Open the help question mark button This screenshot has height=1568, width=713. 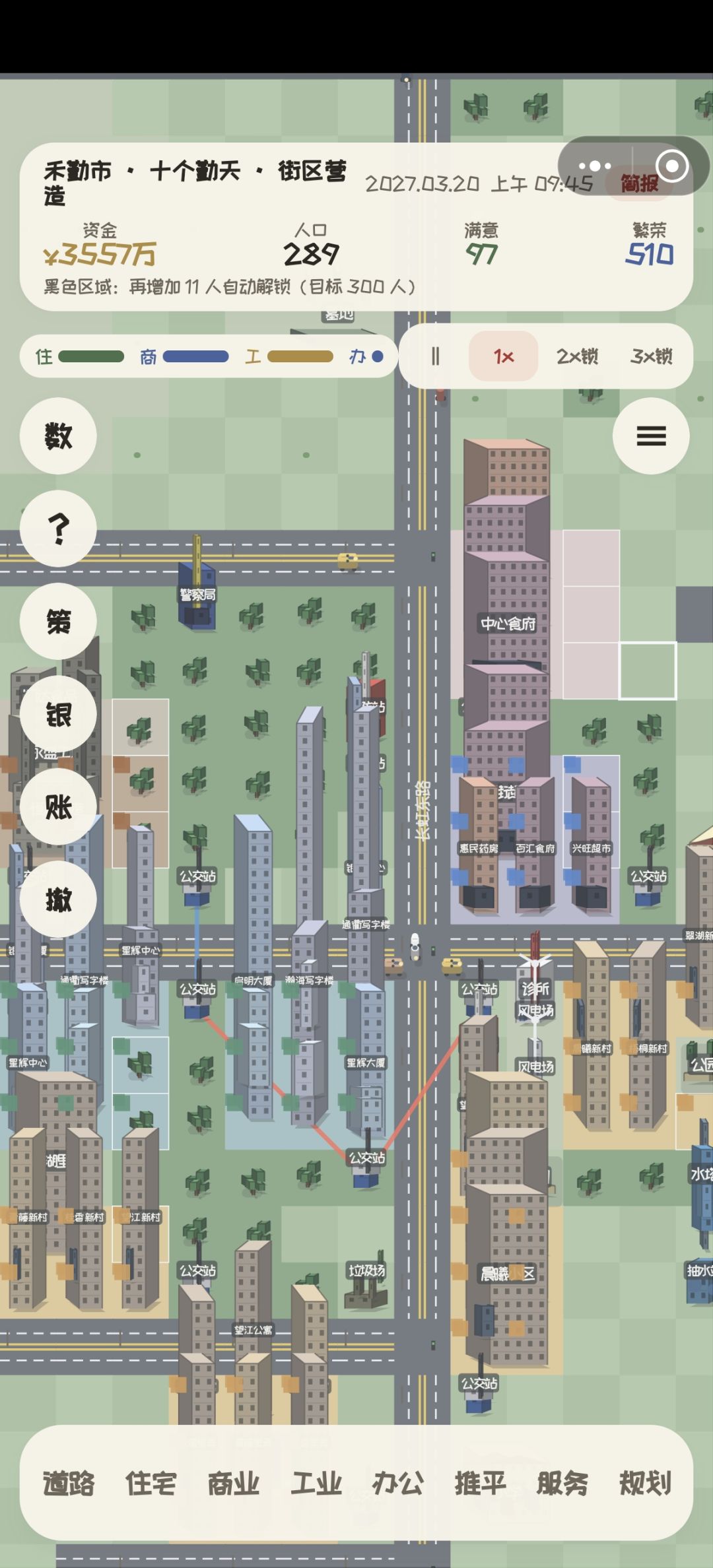[x=58, y=529]
